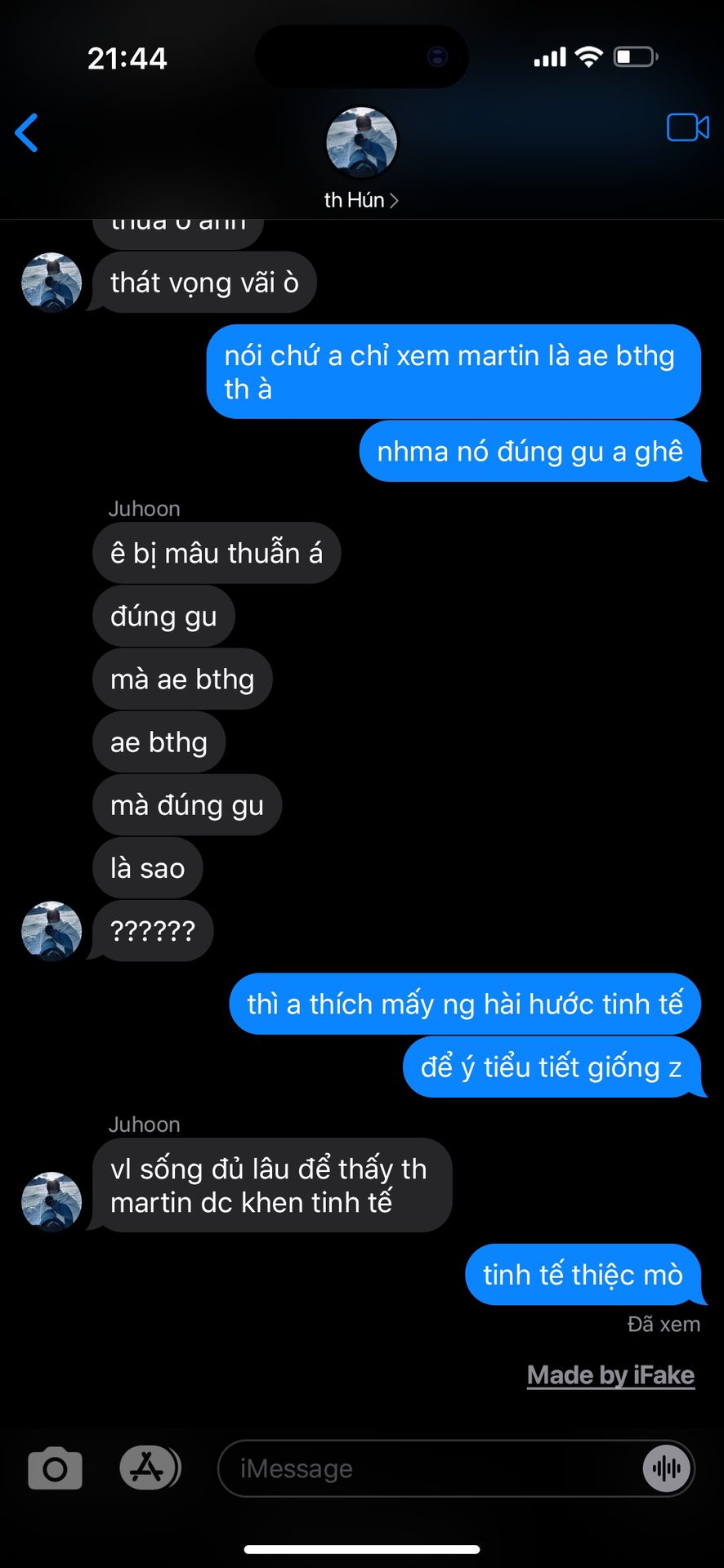724x1568 pixels.
Task: Open the Made by iFake link
Action: coord(610,1375)
